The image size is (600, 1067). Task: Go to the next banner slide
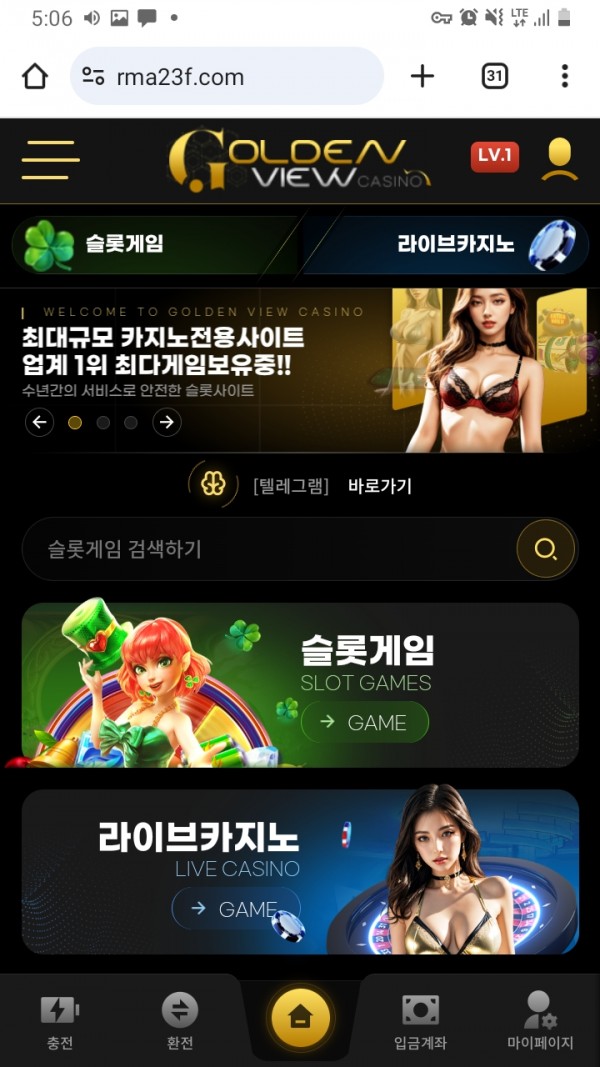tap(167, 423)
